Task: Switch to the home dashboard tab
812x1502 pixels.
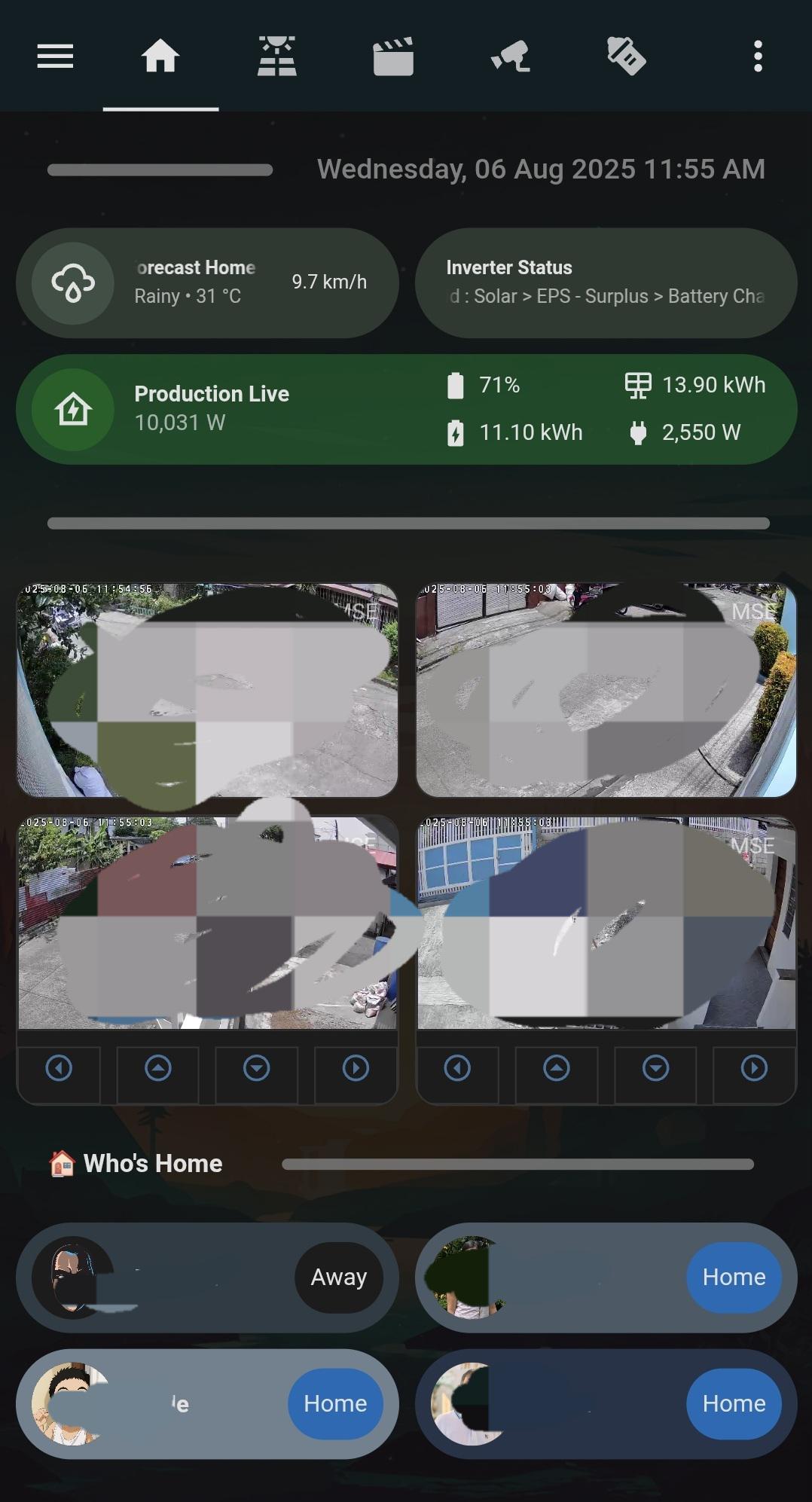Action: (160, 56)
